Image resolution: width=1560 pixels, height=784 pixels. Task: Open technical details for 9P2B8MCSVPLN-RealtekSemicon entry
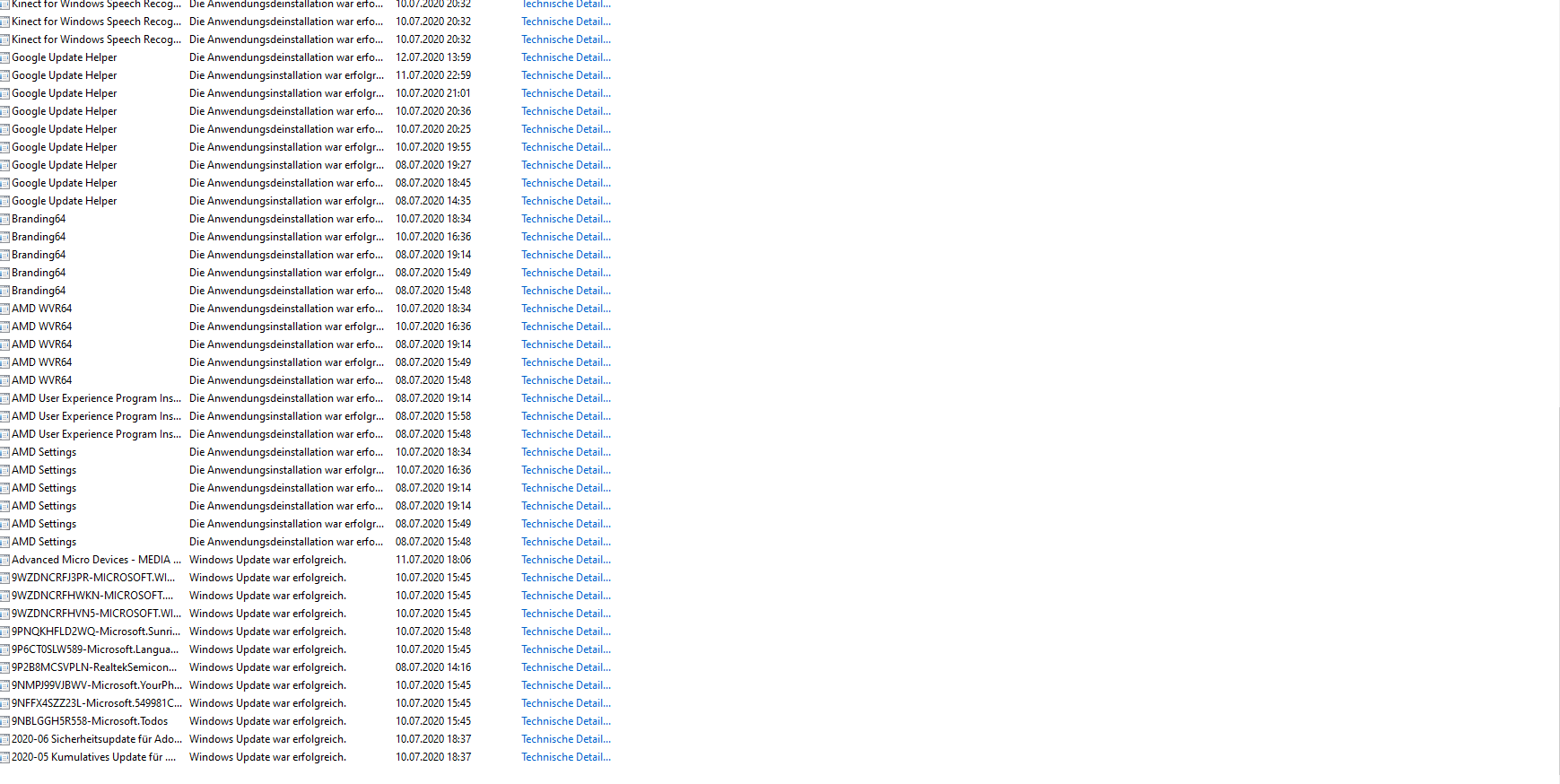pyautogui.click(x=566, y=667)
